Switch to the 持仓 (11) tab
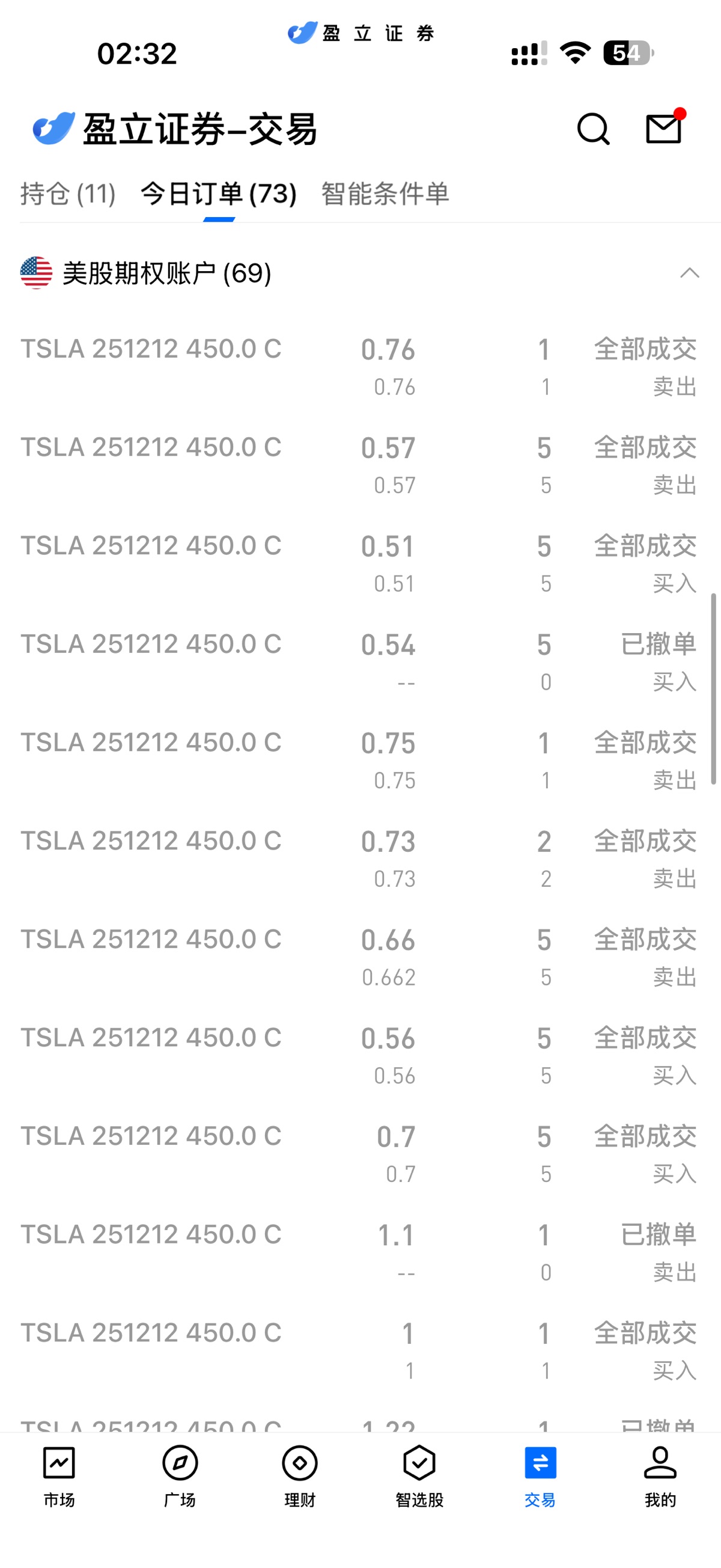The height and width of the screenshot is (1568, 721). [x=67, y=194]
